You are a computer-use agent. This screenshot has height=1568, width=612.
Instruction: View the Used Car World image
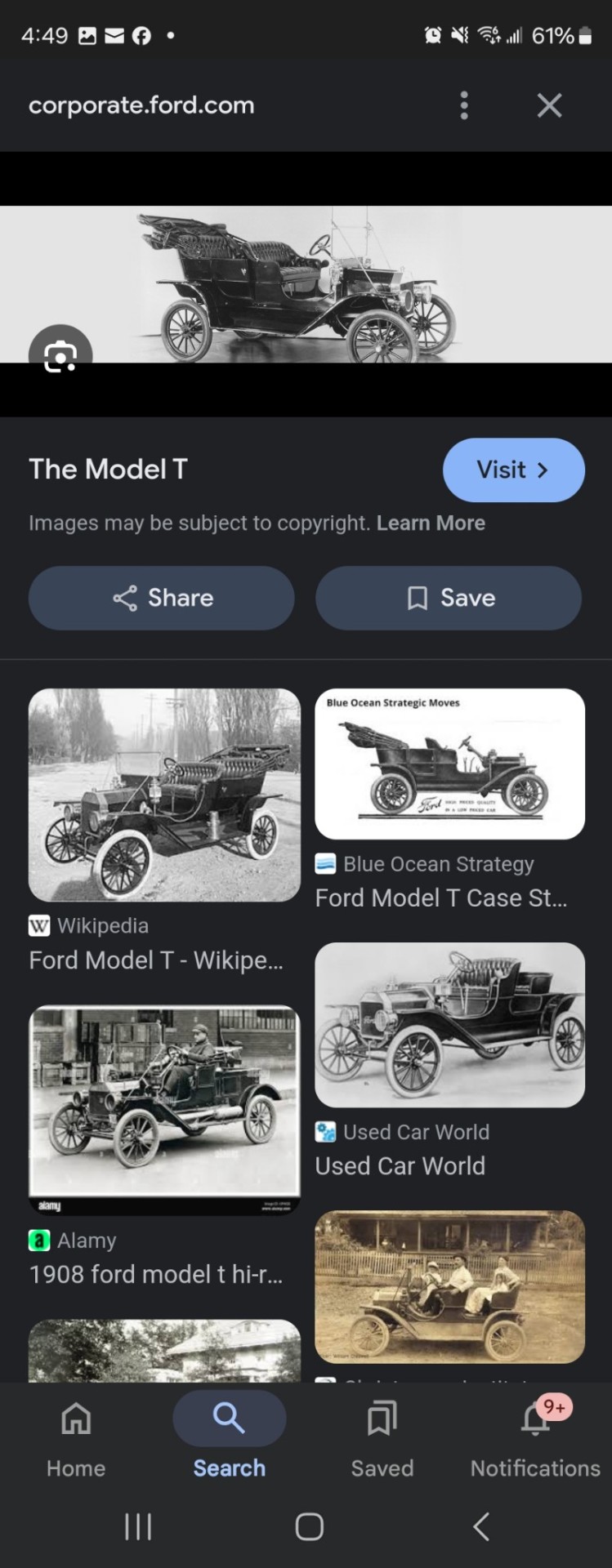coord(449,1025)
